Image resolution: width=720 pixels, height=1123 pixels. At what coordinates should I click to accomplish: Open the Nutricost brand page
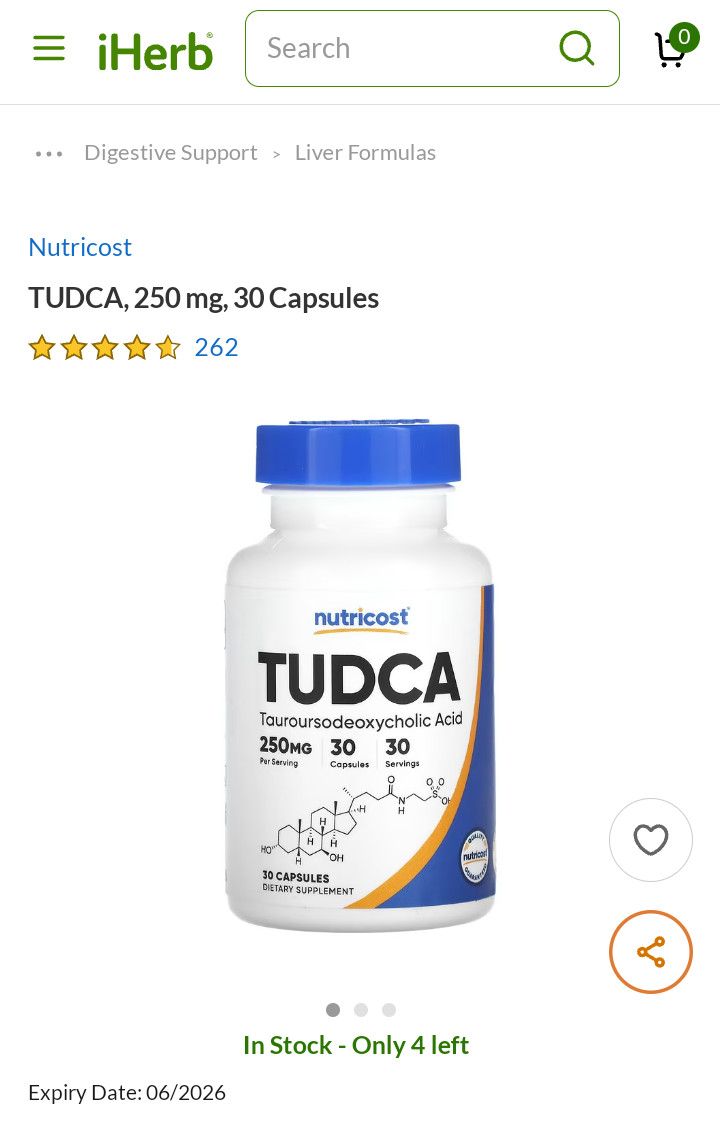point(80,247)
